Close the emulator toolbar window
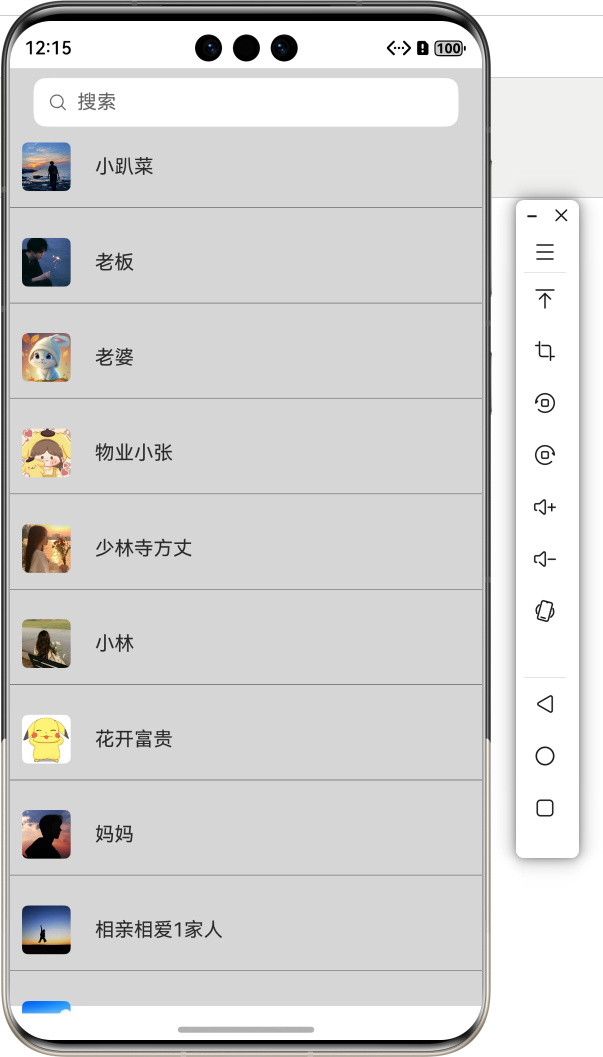This screenshot has width=603, height=1057. (561, 215)
